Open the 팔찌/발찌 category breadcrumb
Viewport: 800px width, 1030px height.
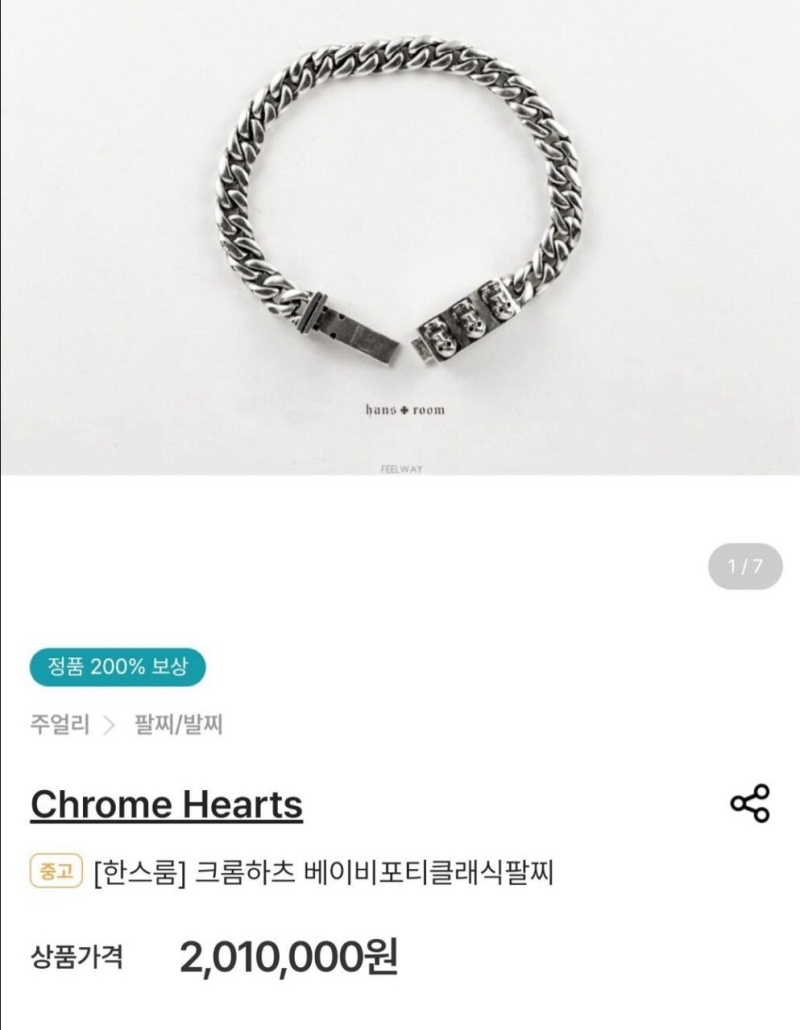pos(178,724)
